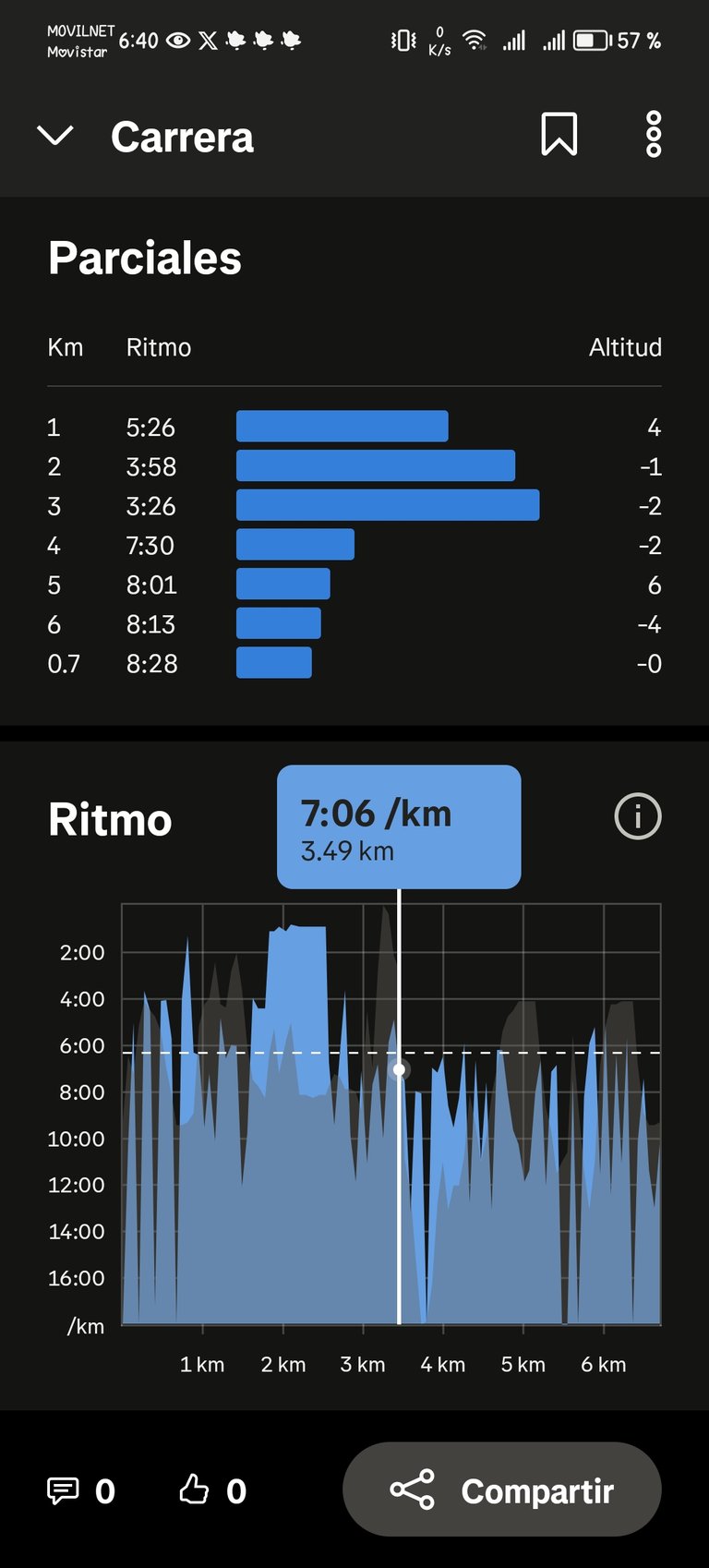Give a like with the thumbs-up icon
The width and height of the screenshot is (709, 1568).
[x=212, y=1490]
